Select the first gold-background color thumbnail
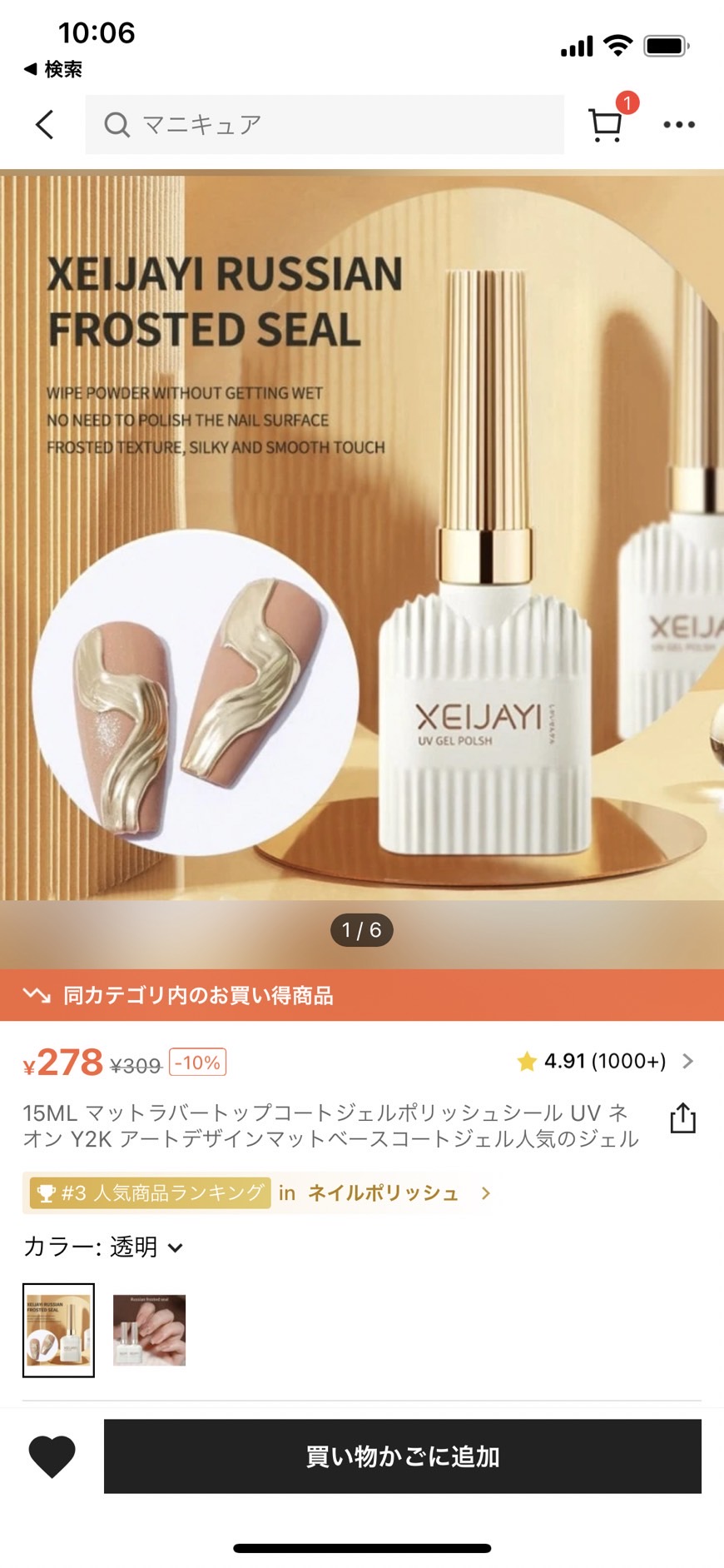 (58, 1330)
